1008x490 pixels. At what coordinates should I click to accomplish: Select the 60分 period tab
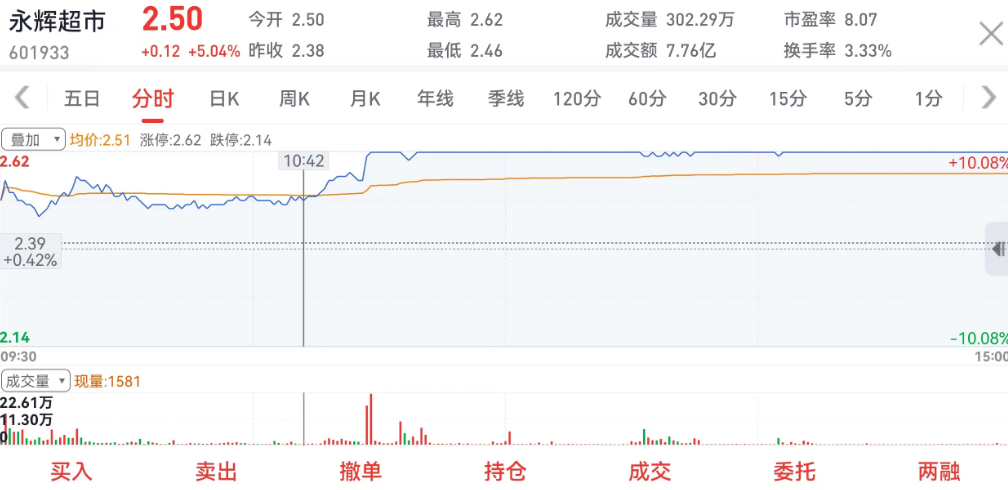point(647,98)
